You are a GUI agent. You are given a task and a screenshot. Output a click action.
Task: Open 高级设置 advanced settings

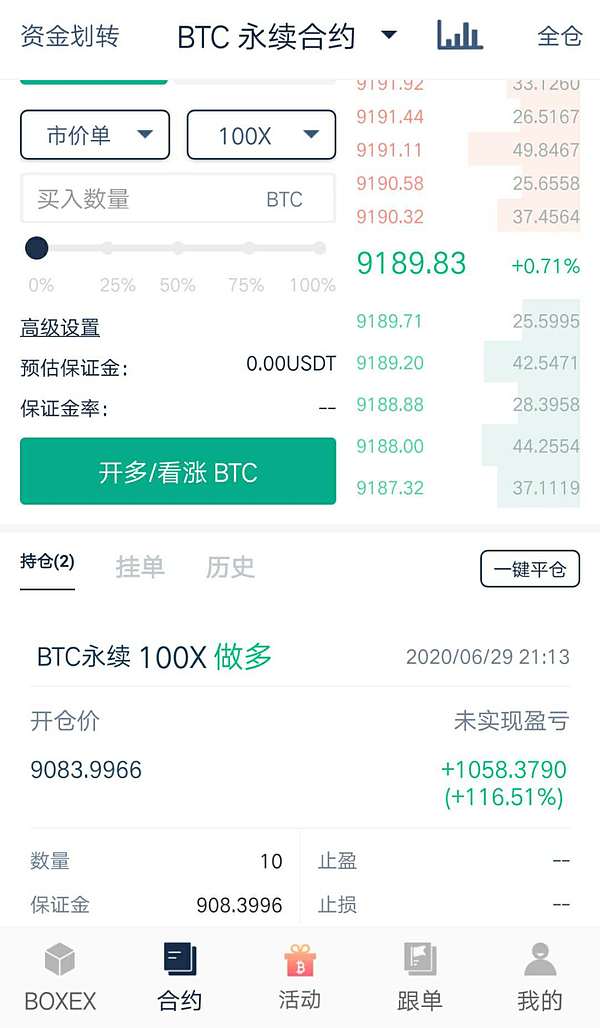tap(60, 327)
